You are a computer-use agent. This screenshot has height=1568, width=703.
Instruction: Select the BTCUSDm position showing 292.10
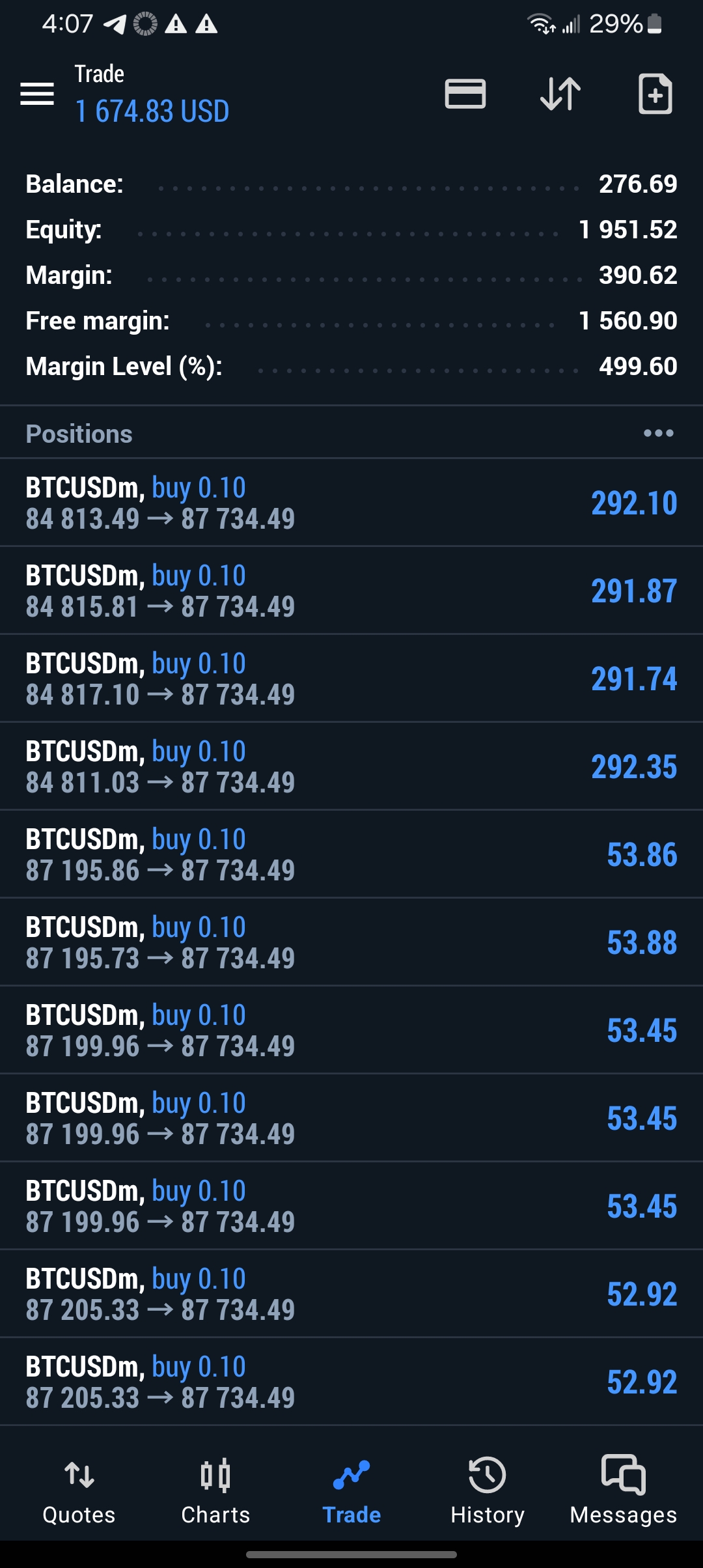click(x=351, y=501)
